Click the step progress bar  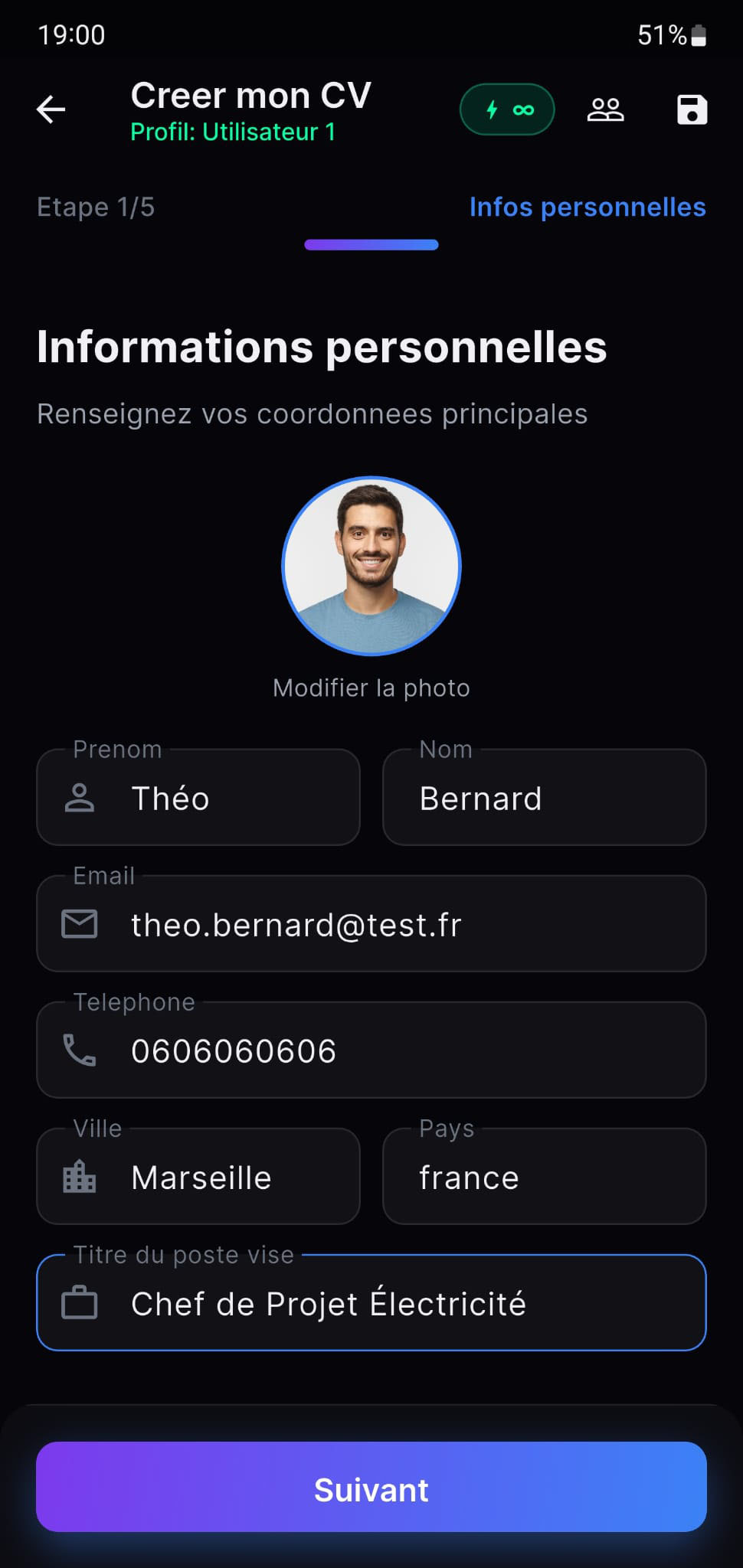(x=371, y=244)
